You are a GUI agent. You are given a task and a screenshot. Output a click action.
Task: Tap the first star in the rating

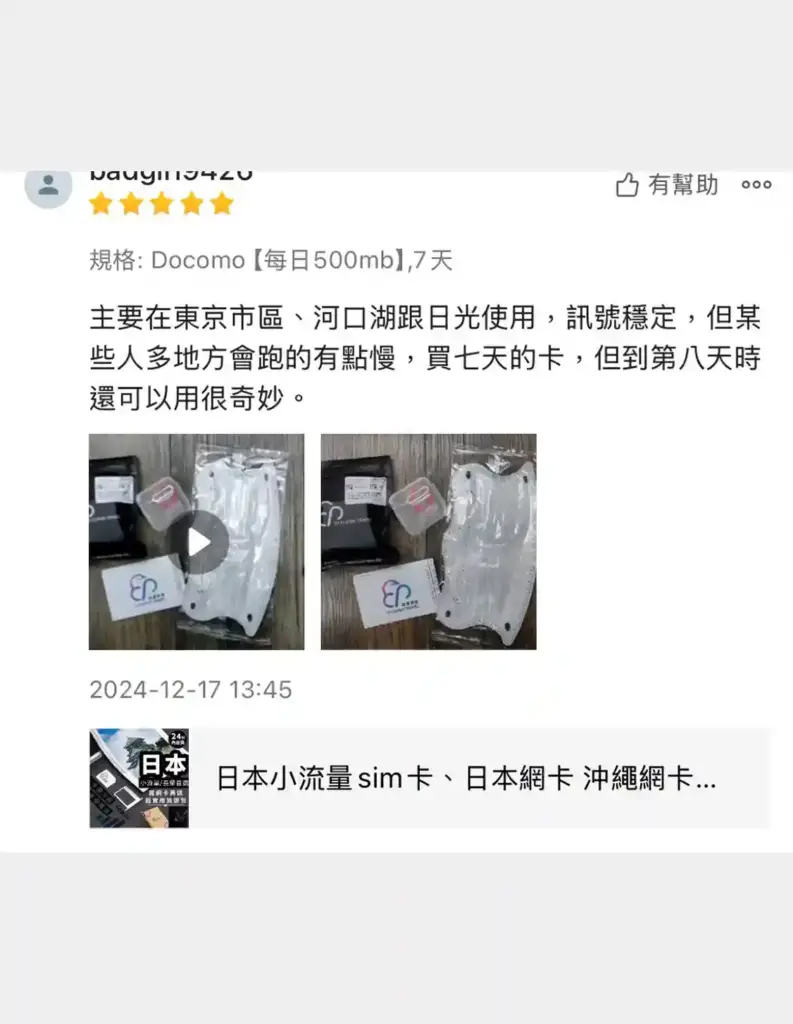tap(101, 203)
